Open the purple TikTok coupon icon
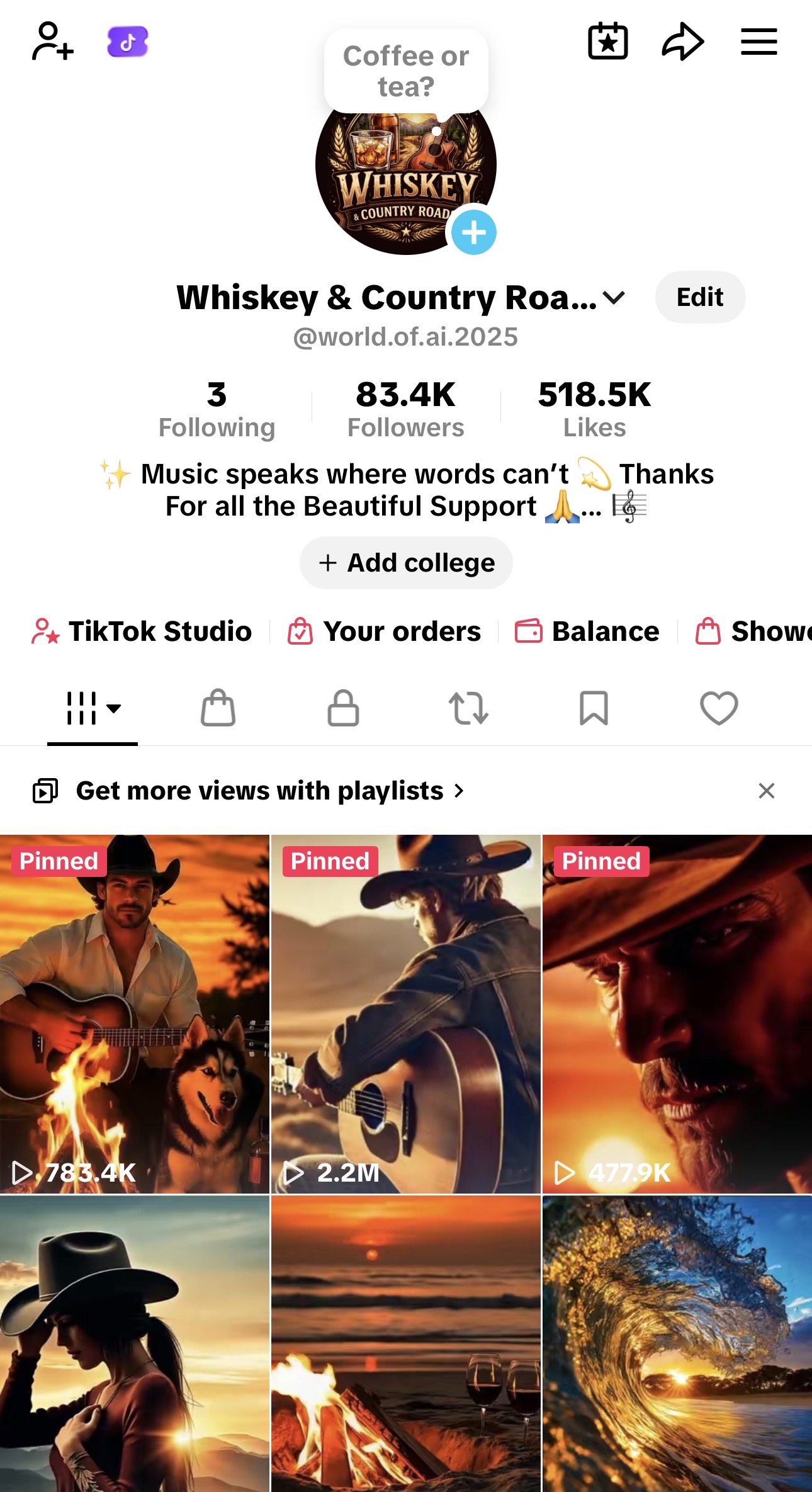 [x=128, y=42]
